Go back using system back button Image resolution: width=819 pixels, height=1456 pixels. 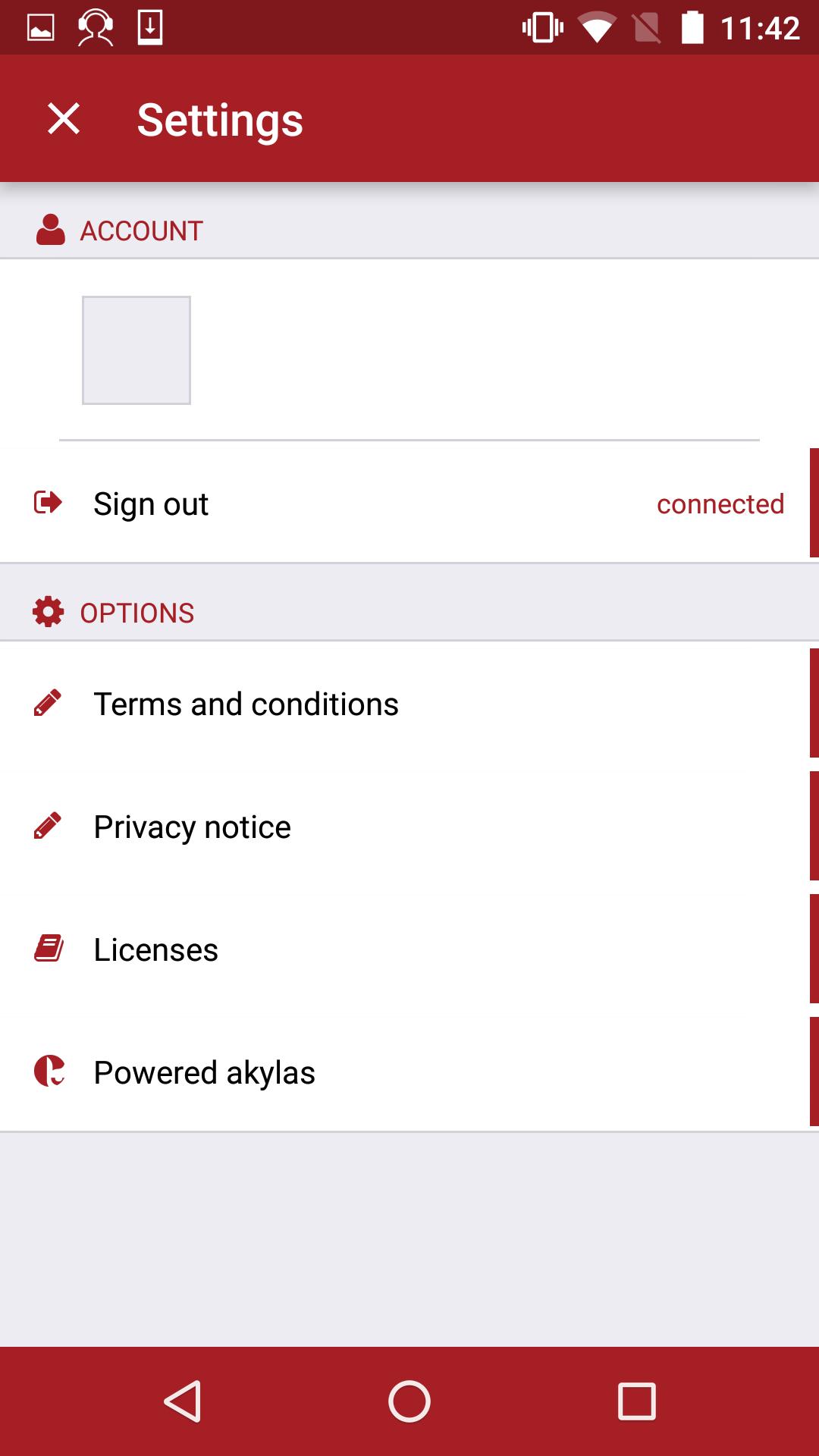click(x=182, y=1401)
